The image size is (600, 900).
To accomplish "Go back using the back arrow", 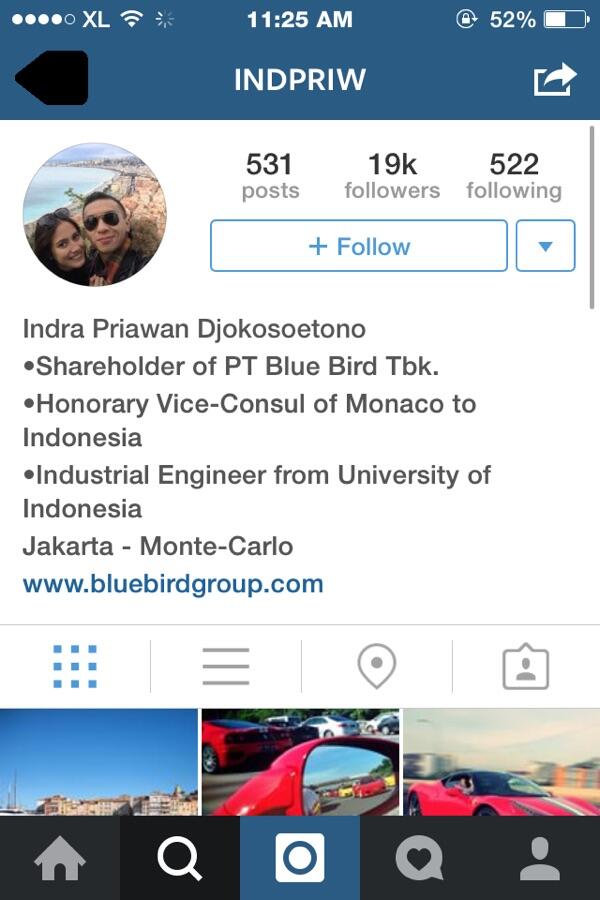I will click(x=53, y=78).
